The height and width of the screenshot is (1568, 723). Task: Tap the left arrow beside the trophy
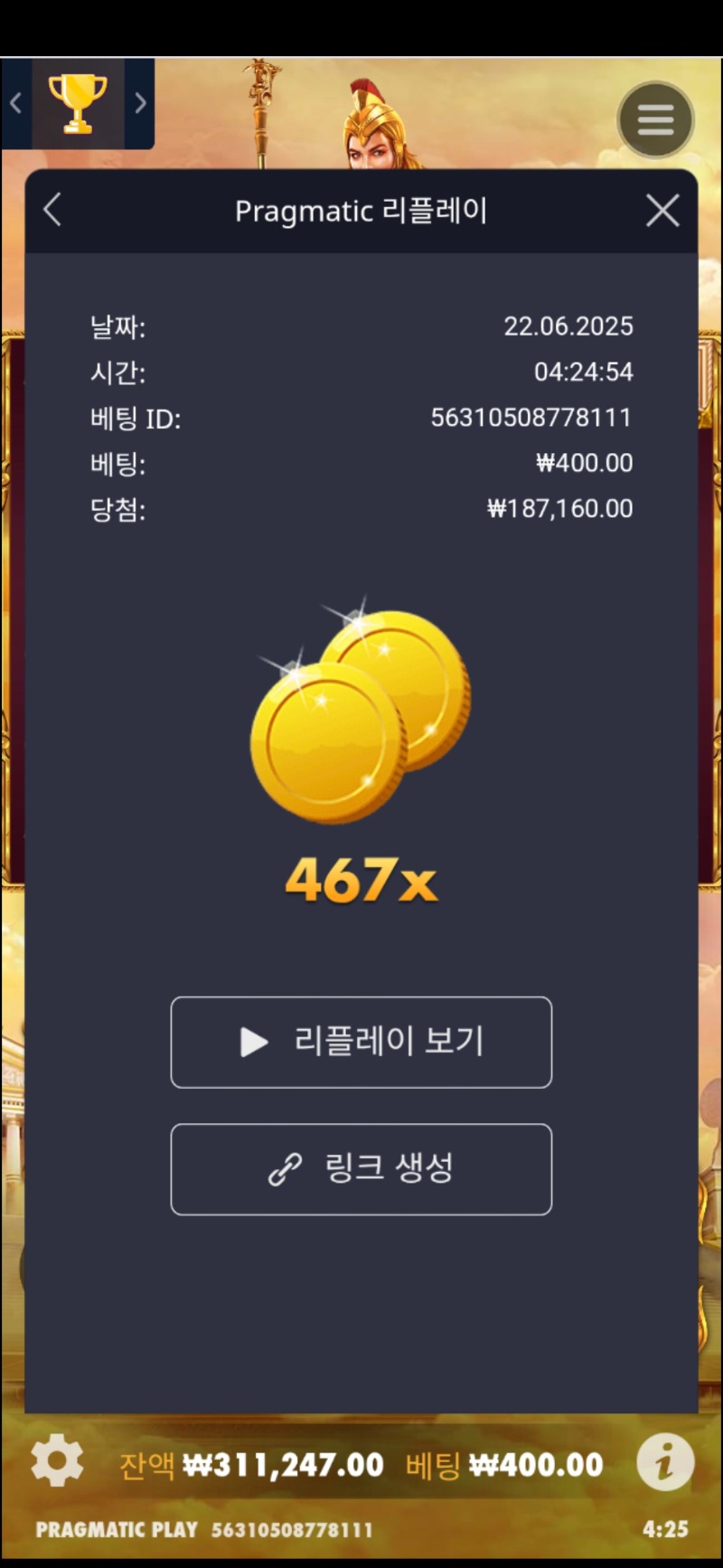pyautogui.click(x=15, y=103)
